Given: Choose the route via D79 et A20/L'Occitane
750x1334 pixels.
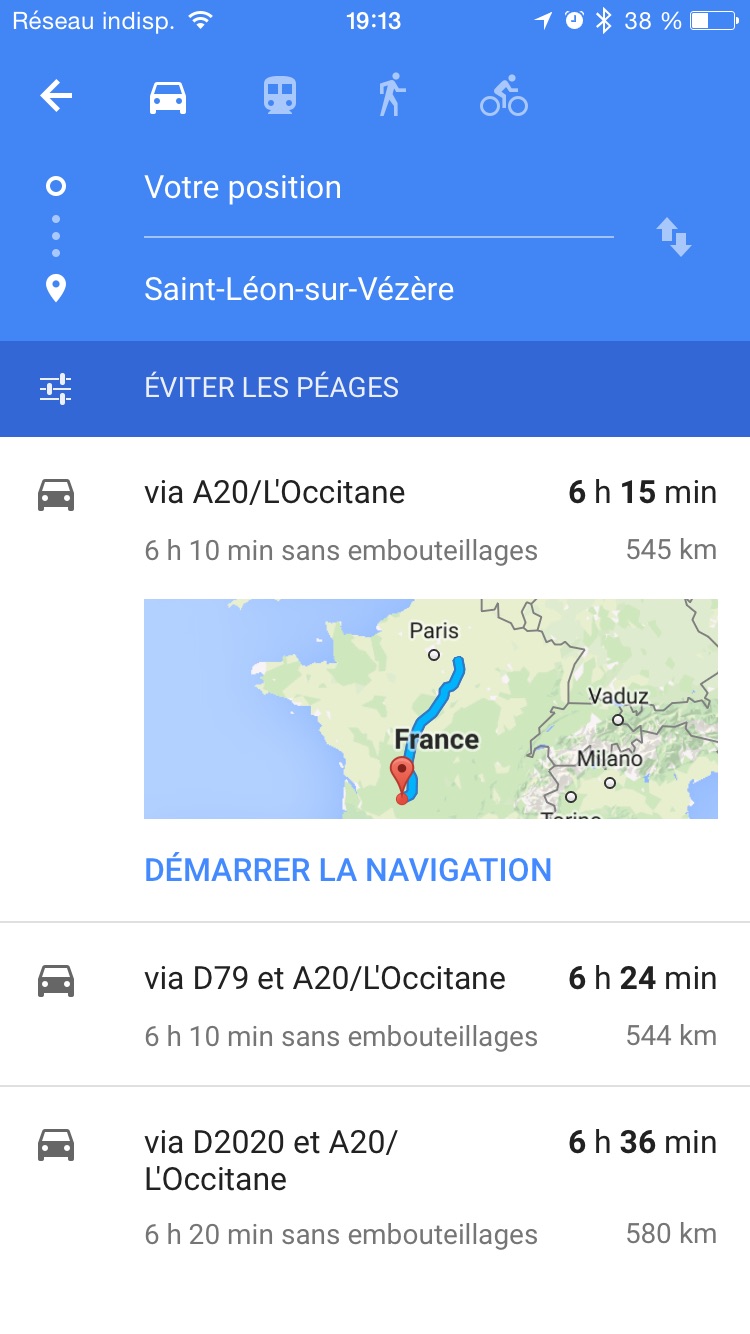Looking at the screenshot, I should point(375,1005).
